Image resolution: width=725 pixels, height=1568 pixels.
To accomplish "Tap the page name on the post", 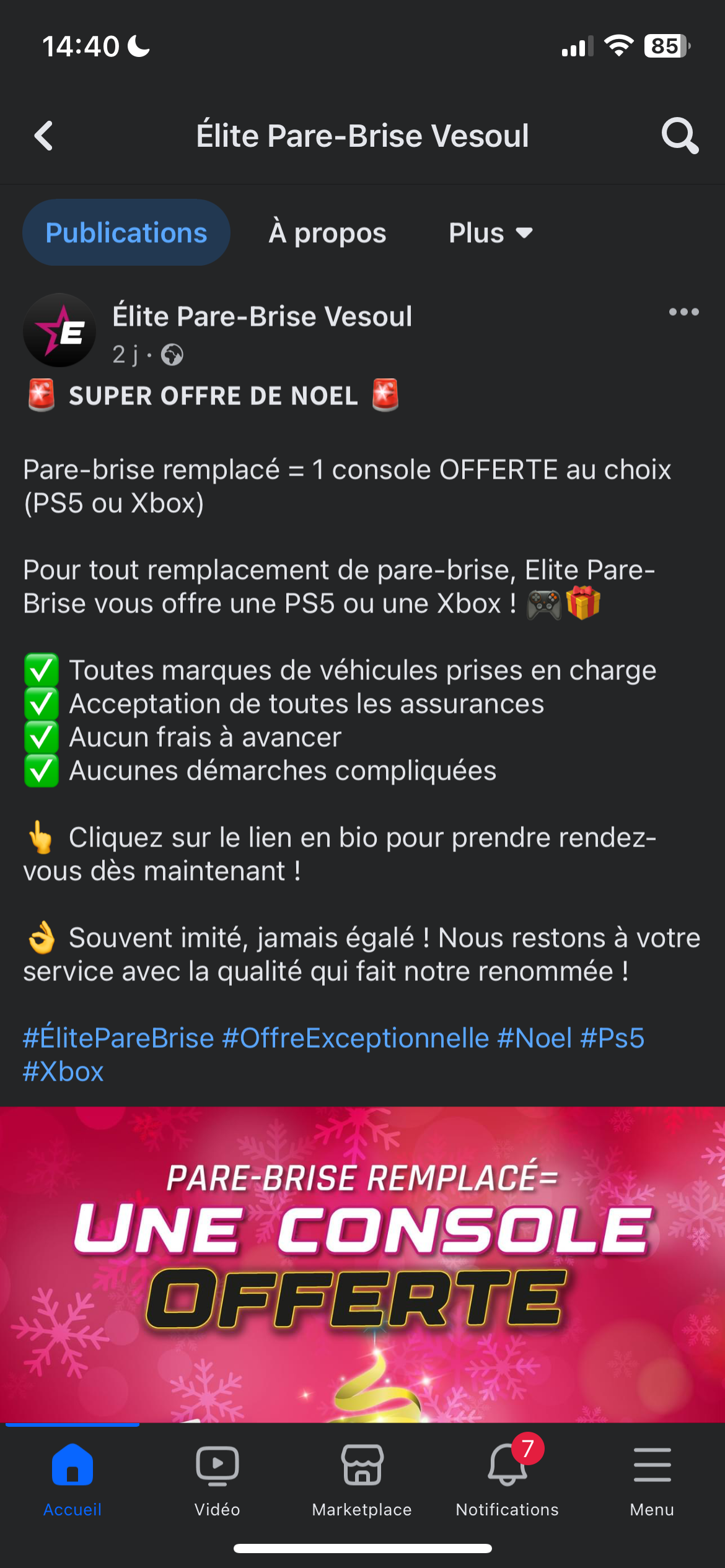I will pos(262,316).
